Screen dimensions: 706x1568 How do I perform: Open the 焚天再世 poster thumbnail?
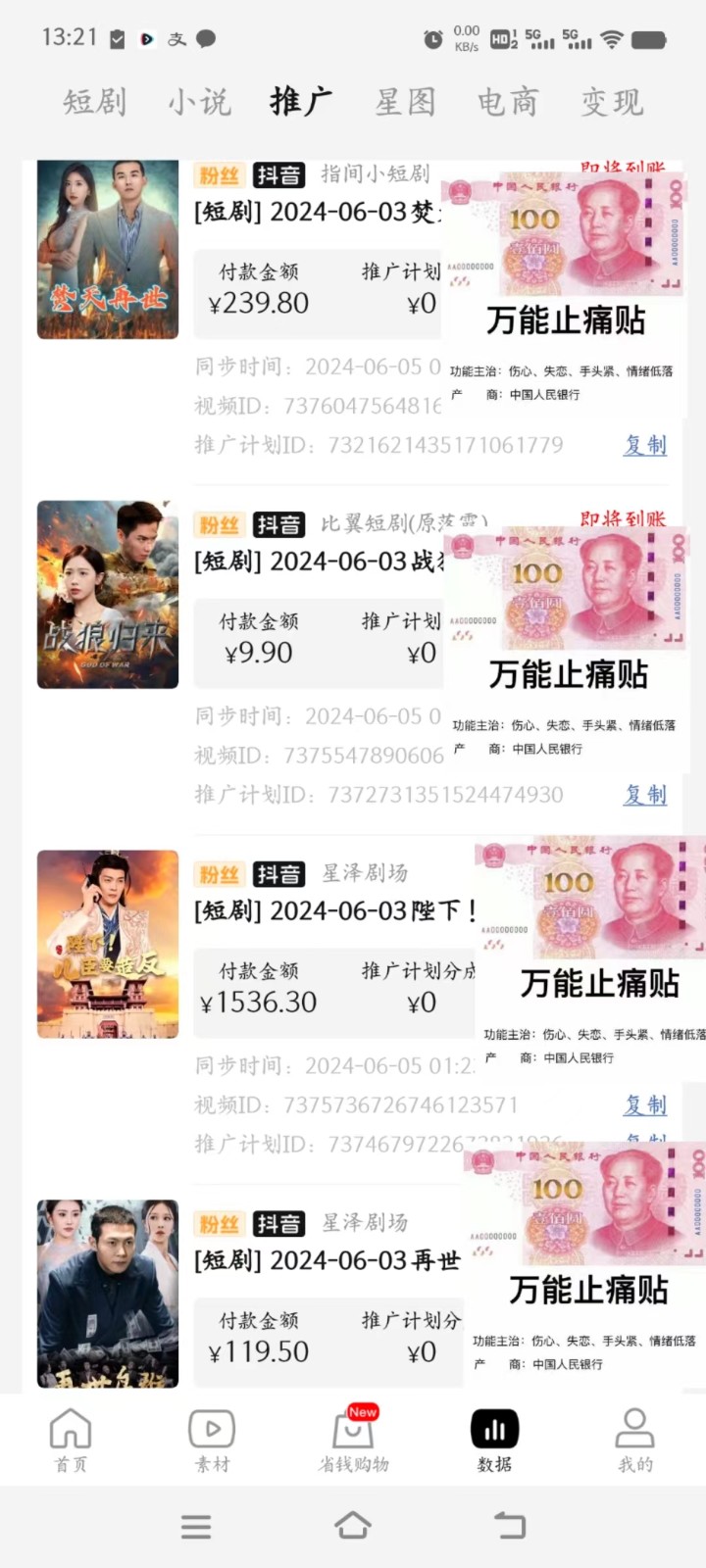[x=108, y=248]
